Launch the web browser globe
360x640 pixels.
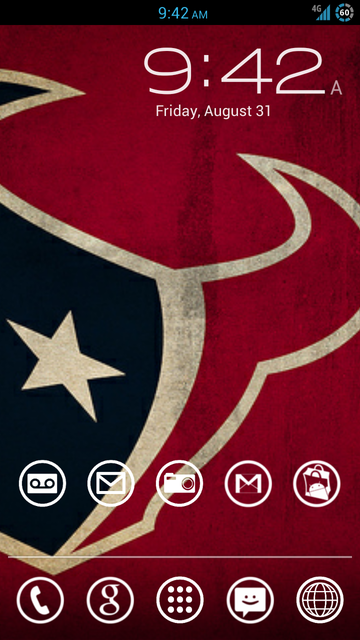coord(320,600)
